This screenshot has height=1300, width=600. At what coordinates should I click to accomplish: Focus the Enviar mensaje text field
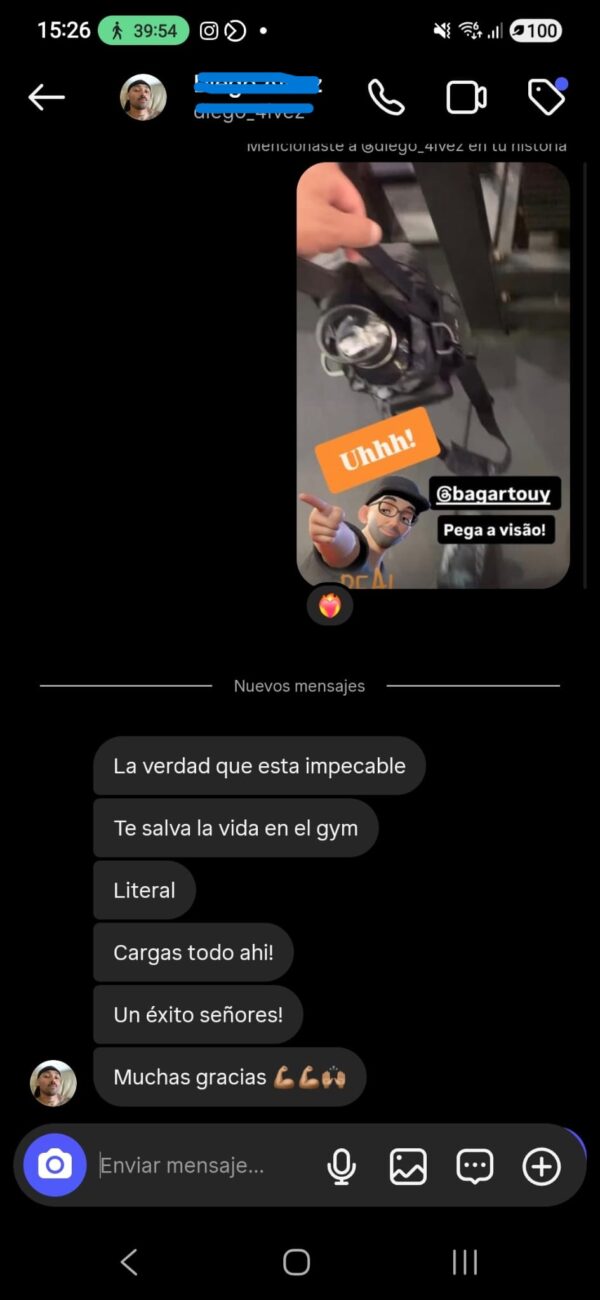click(200, 1165)
